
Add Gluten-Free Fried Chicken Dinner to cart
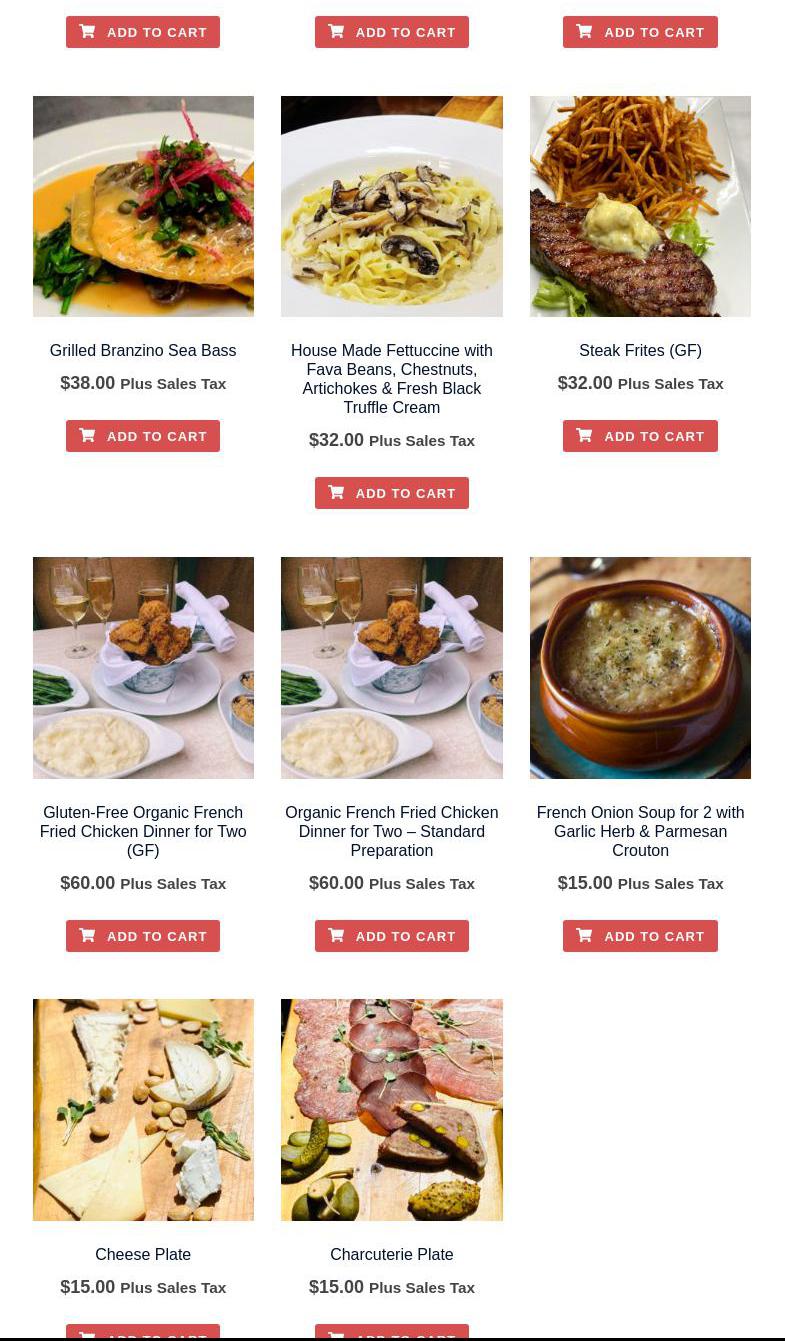(x=143, y=936)
